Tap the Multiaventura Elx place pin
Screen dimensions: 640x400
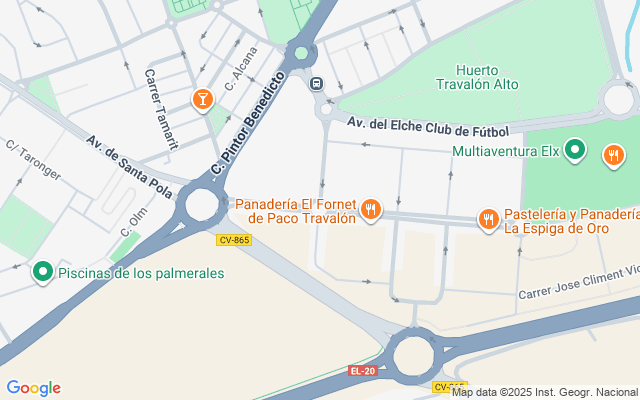[x=575, y=150]
